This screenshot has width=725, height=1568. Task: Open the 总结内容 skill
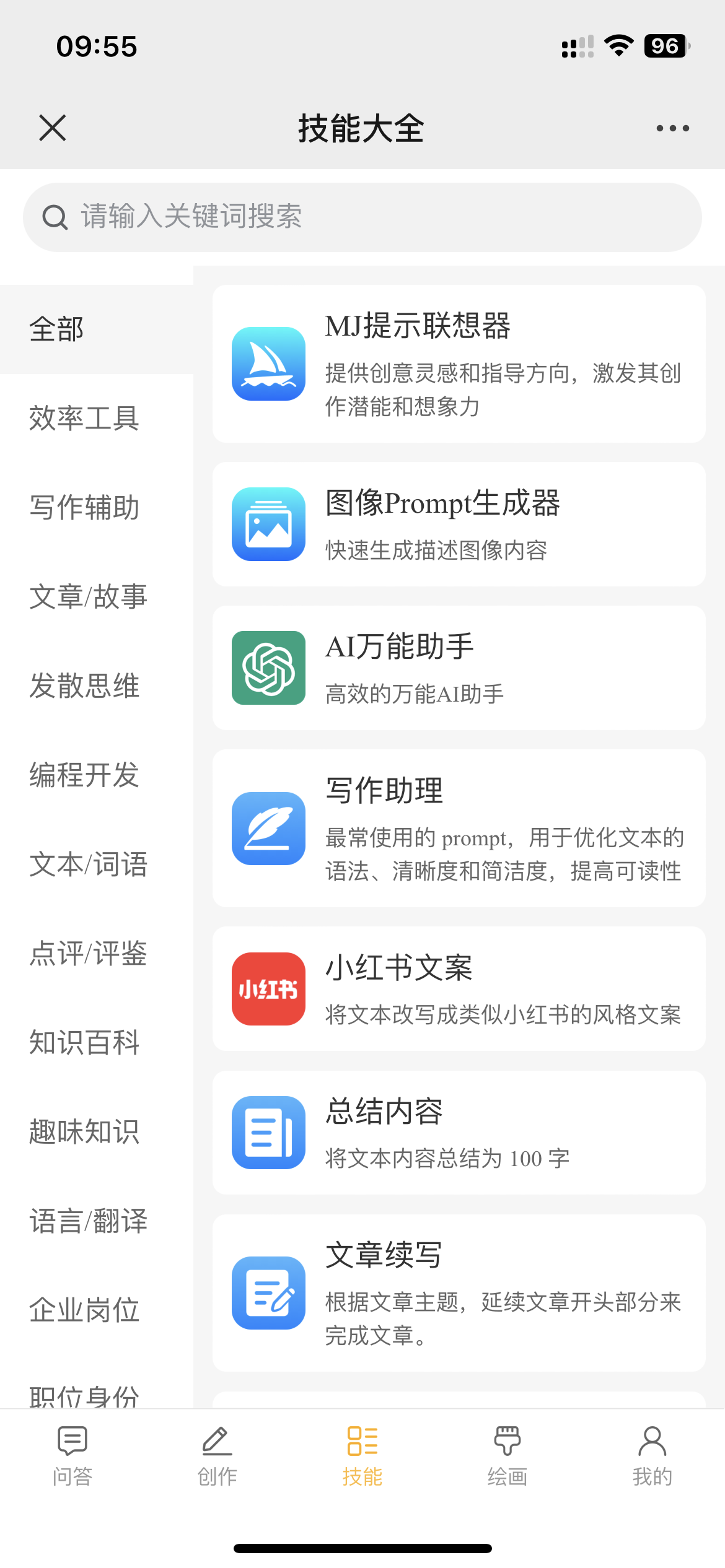pyautogui.click(x=459, y=1133)
